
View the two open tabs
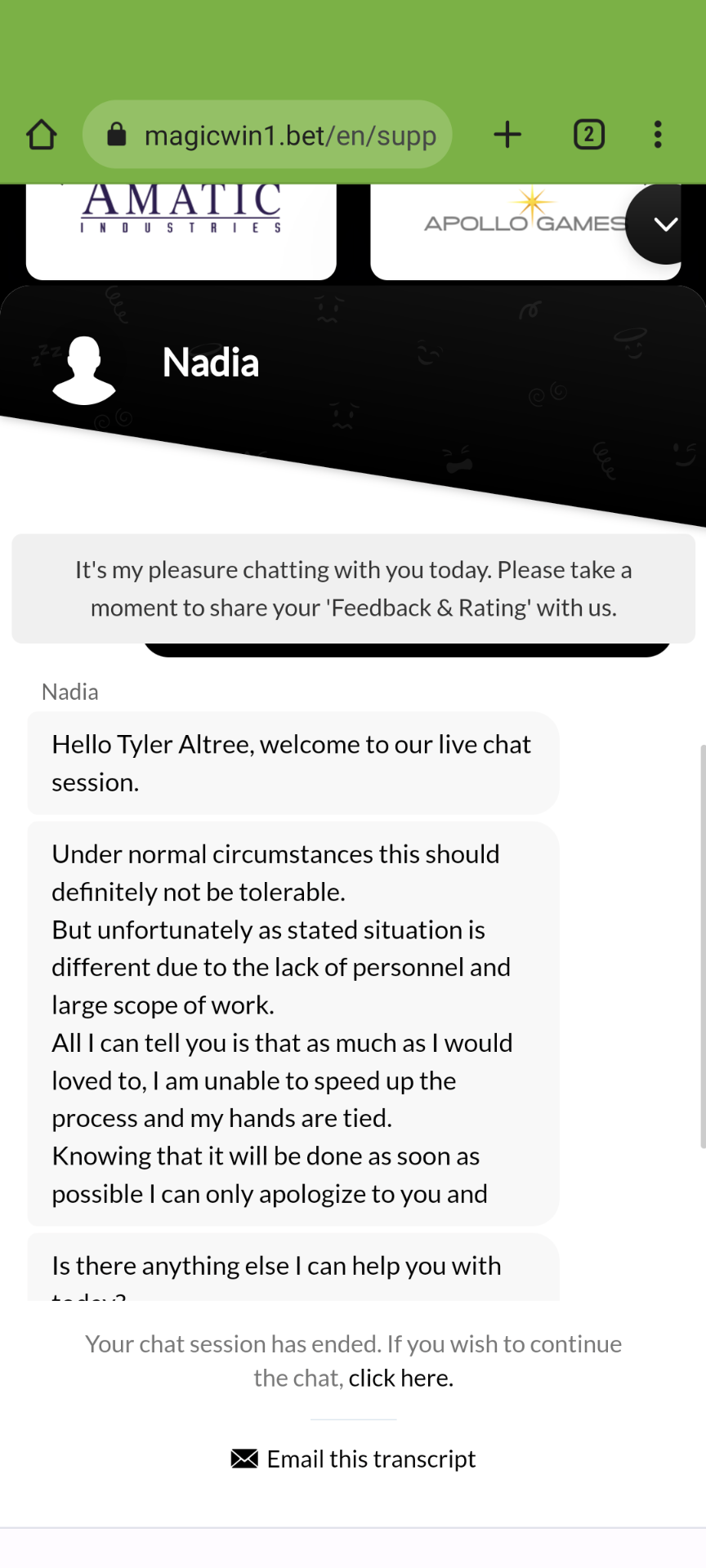pos(589,135)
